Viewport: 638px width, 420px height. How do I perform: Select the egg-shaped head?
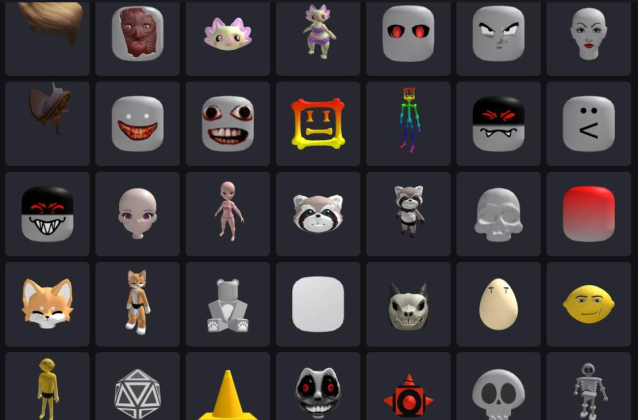(x=498, y=304)
